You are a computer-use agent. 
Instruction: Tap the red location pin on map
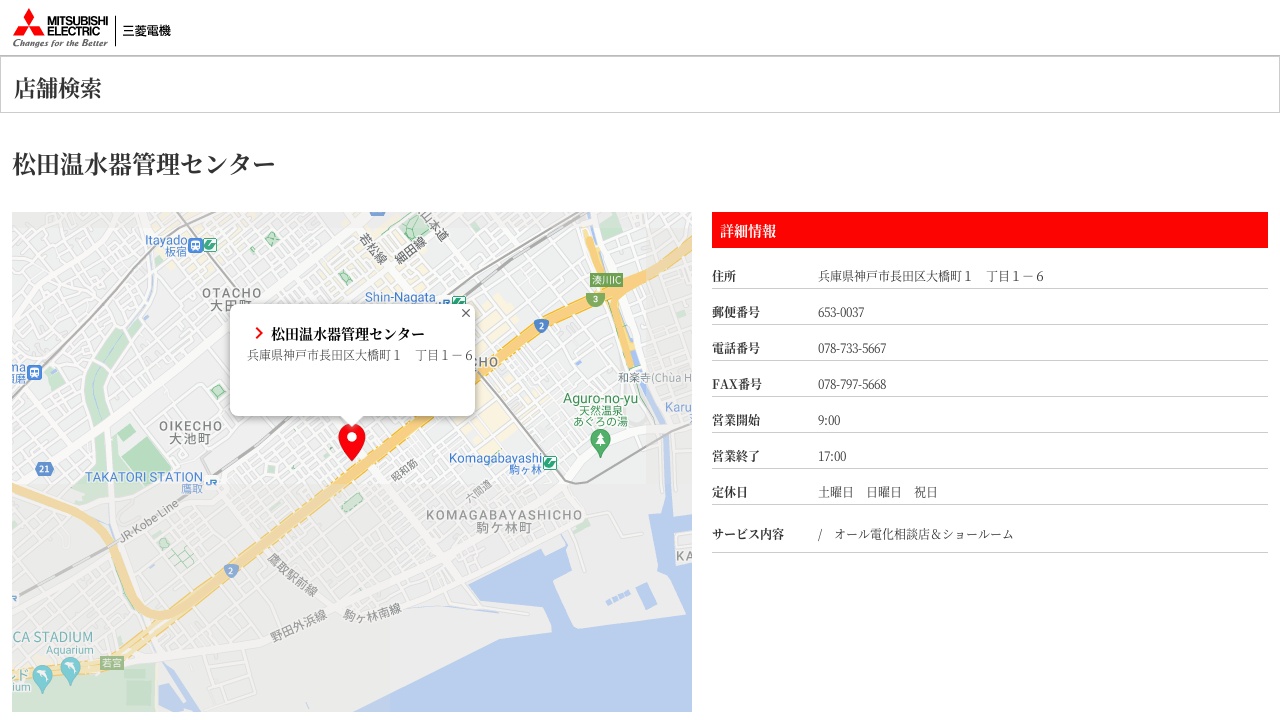tap(352, 441)
